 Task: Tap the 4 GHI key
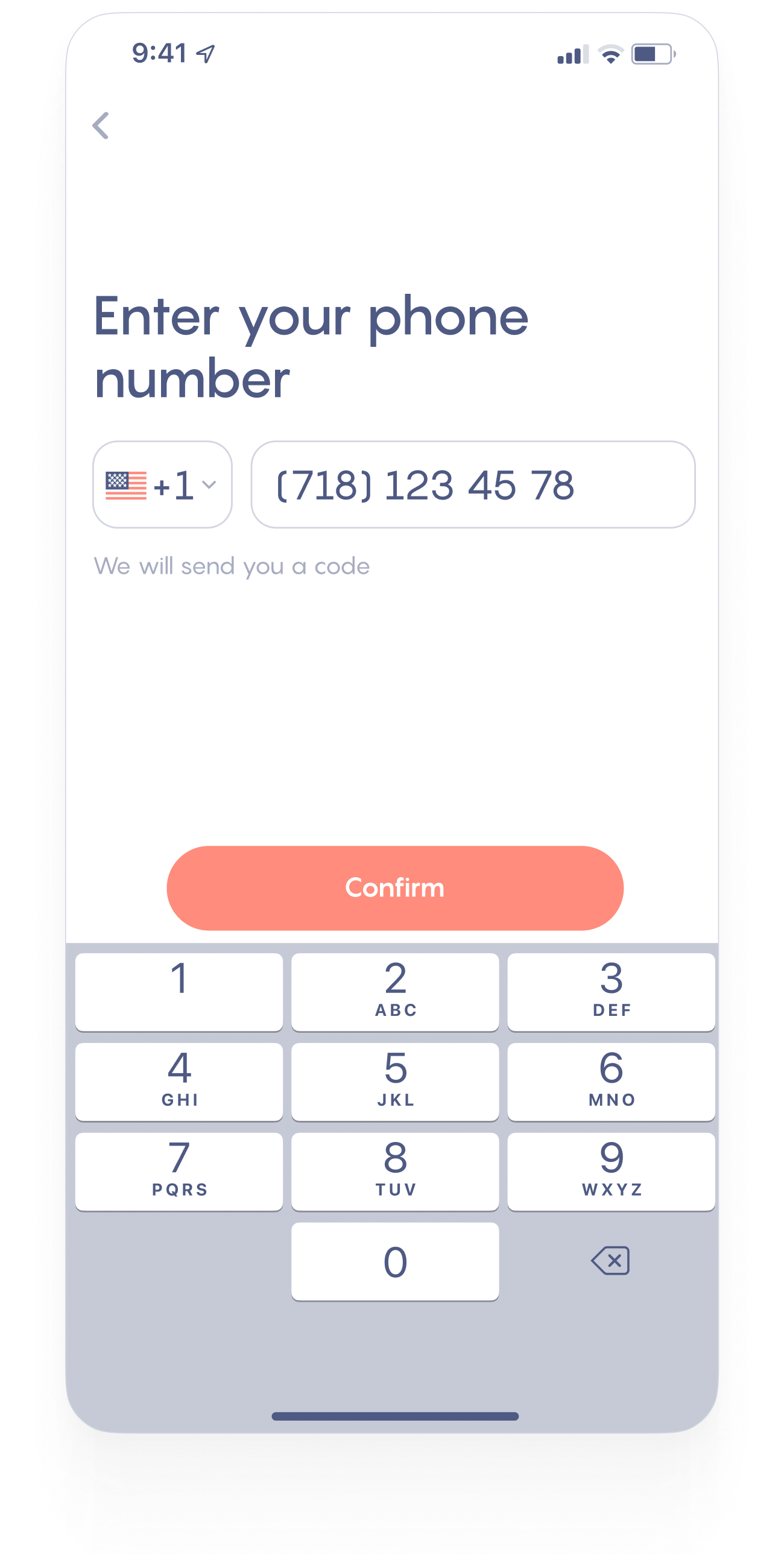[x=179, y=1081]
